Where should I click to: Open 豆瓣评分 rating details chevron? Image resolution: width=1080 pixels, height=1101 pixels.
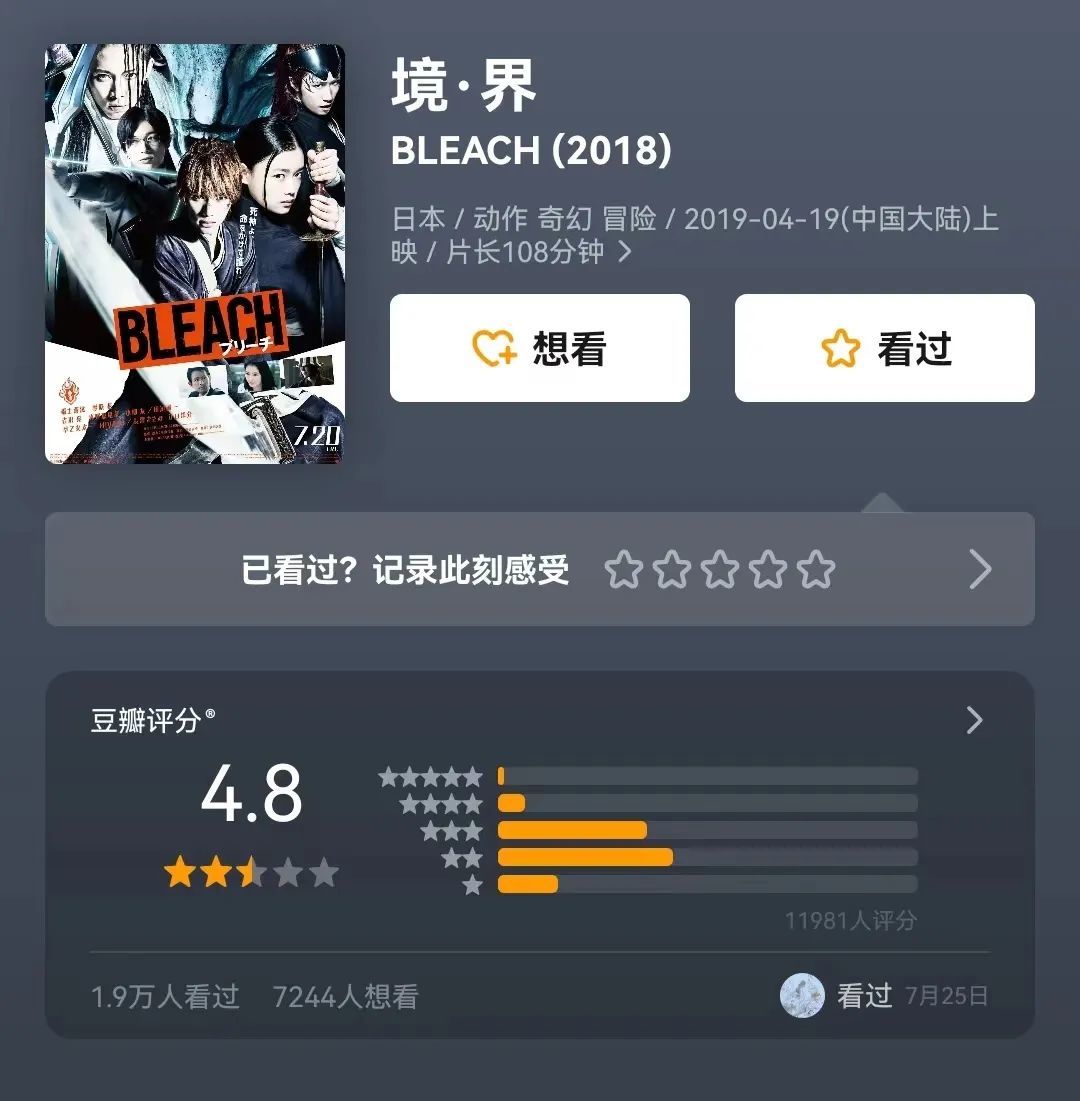(x=974, y=721)
